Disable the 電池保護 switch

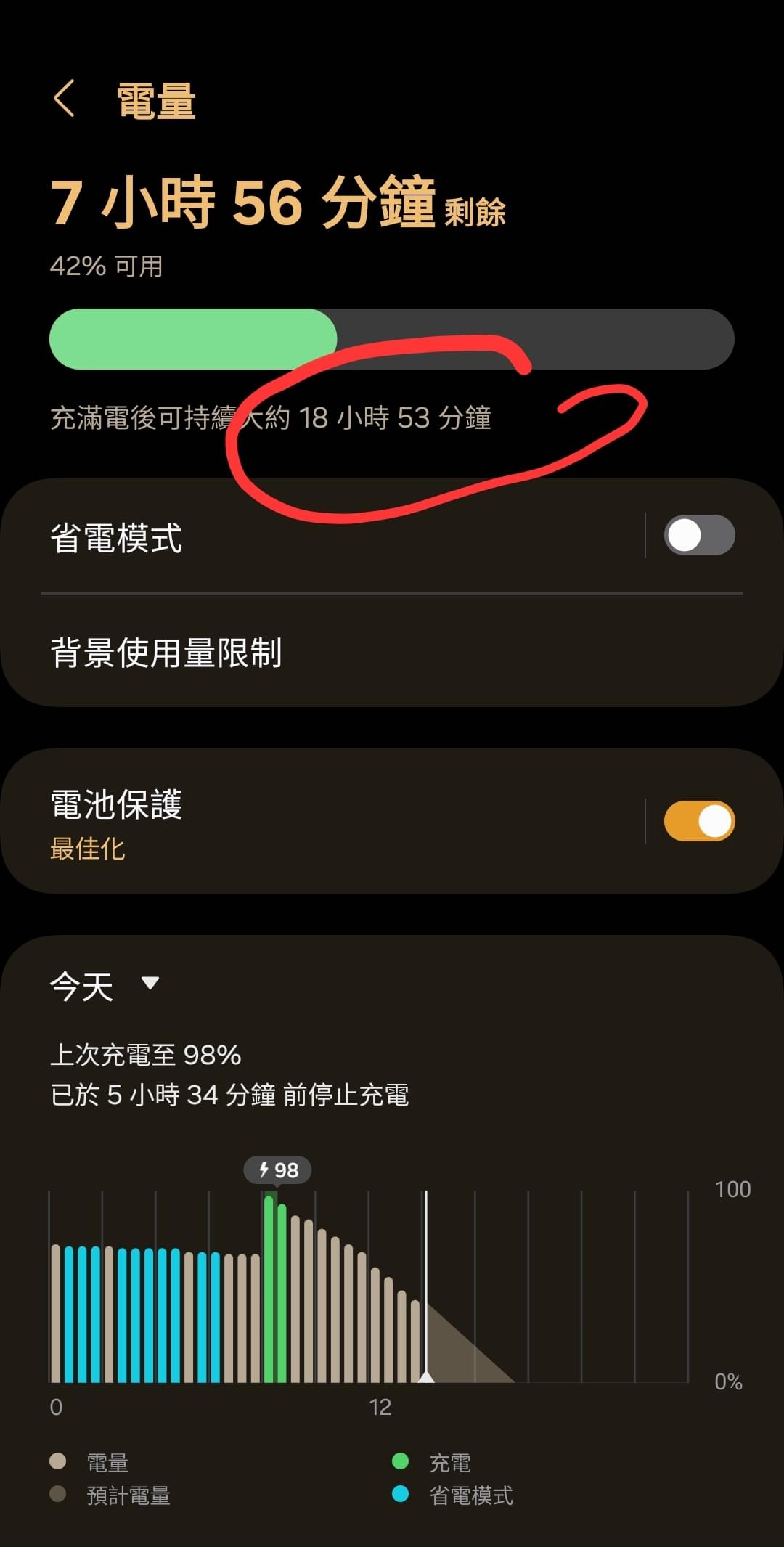699,821
